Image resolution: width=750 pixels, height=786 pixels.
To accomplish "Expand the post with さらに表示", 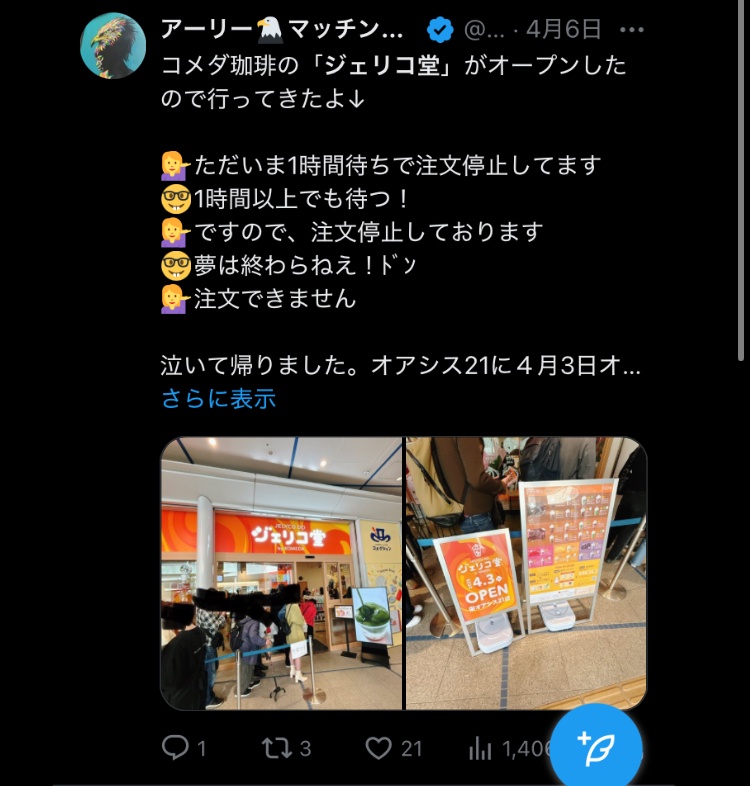I will pyautogui.click(x=218, y=398).
